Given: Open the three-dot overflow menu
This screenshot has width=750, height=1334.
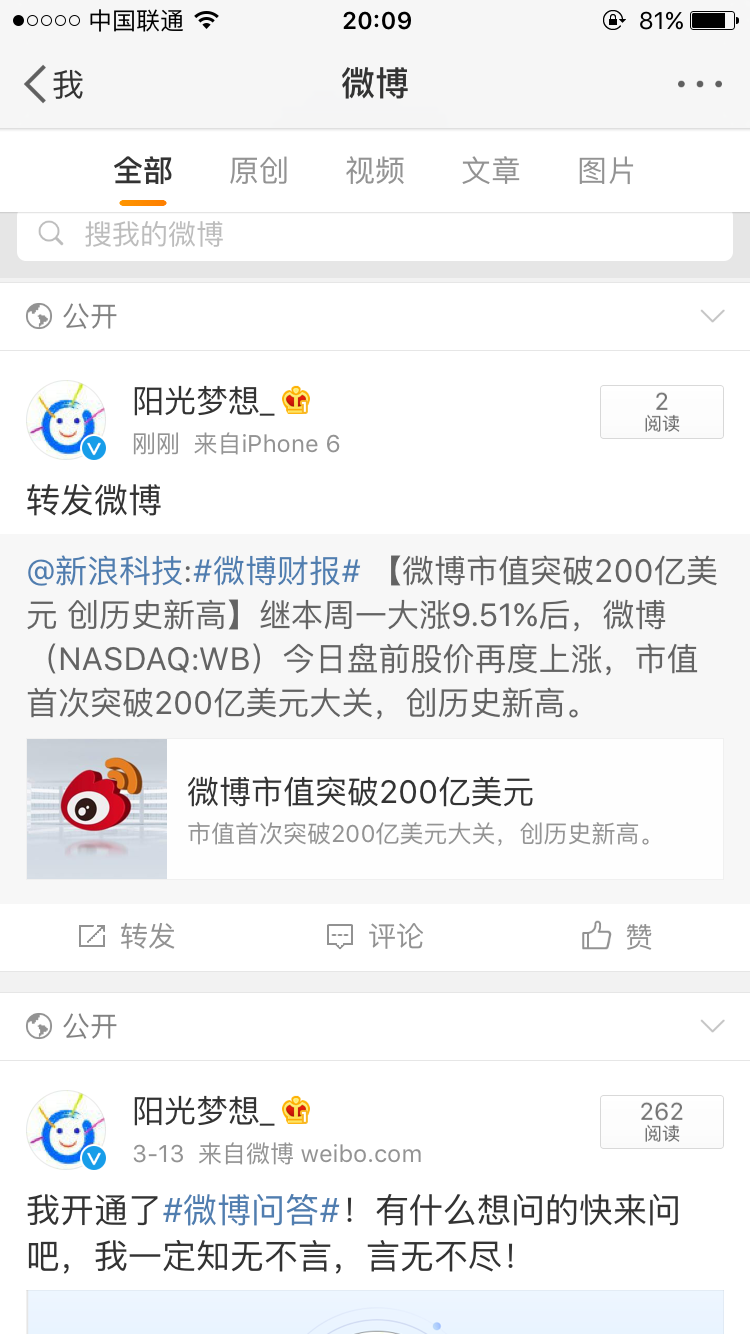Looking at the screenshot, I should tap(699, 85).
